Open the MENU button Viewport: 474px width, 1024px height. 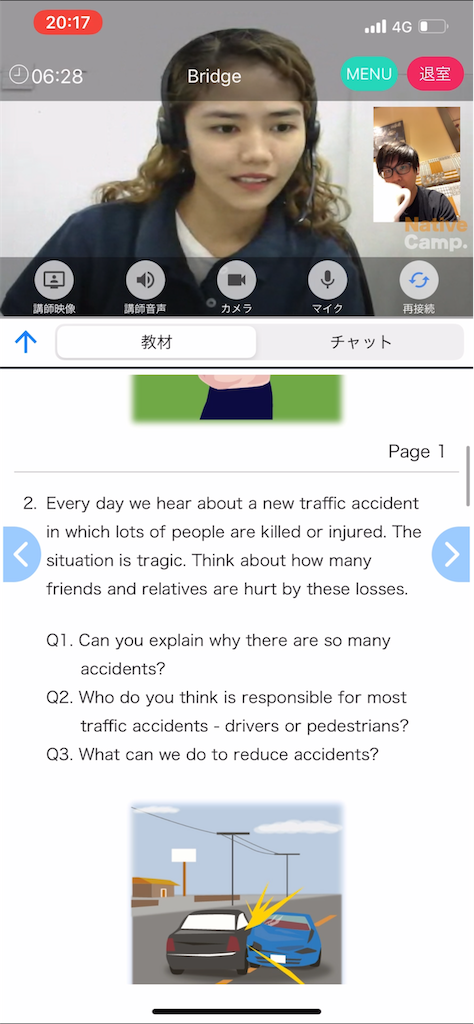click(x=369, y=74)
